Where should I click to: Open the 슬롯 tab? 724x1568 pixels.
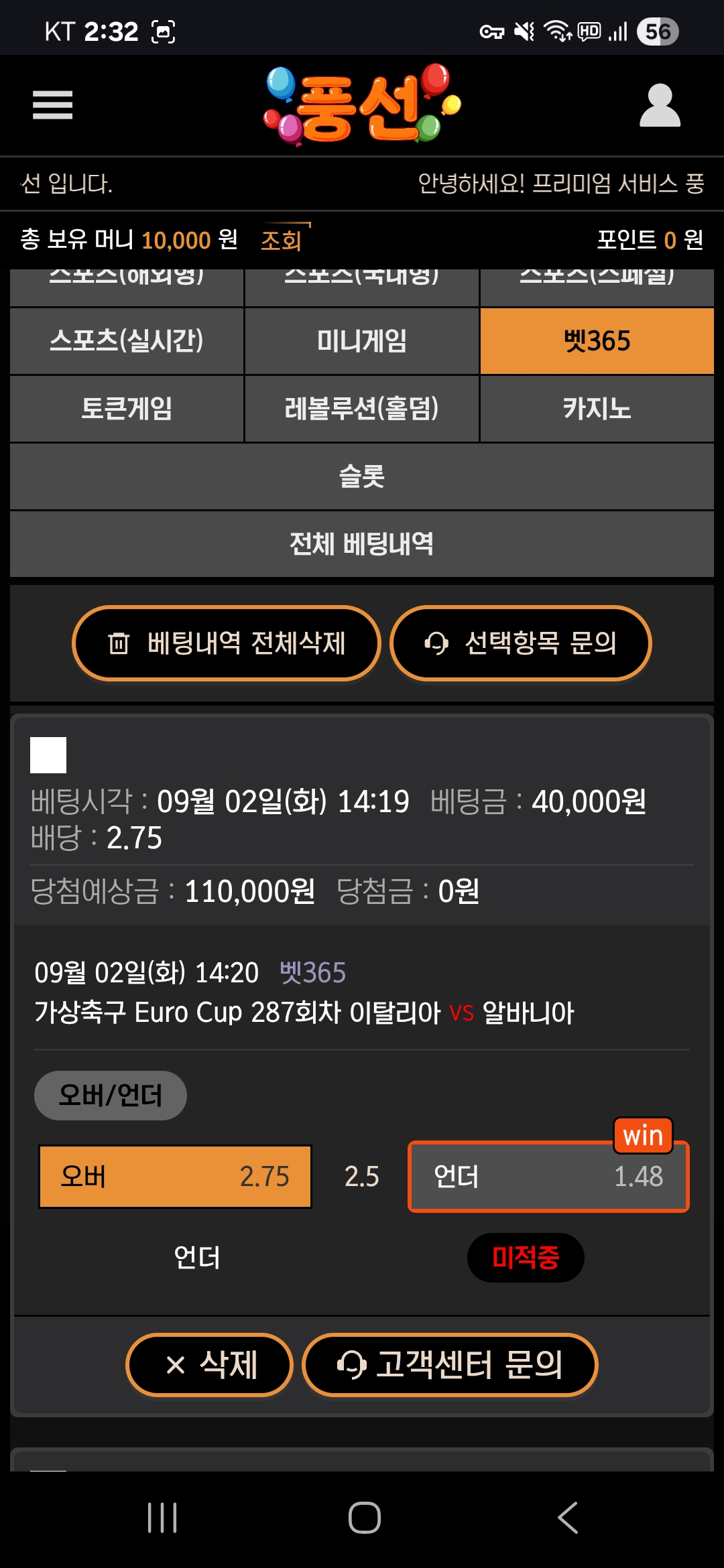click(362, 476)
